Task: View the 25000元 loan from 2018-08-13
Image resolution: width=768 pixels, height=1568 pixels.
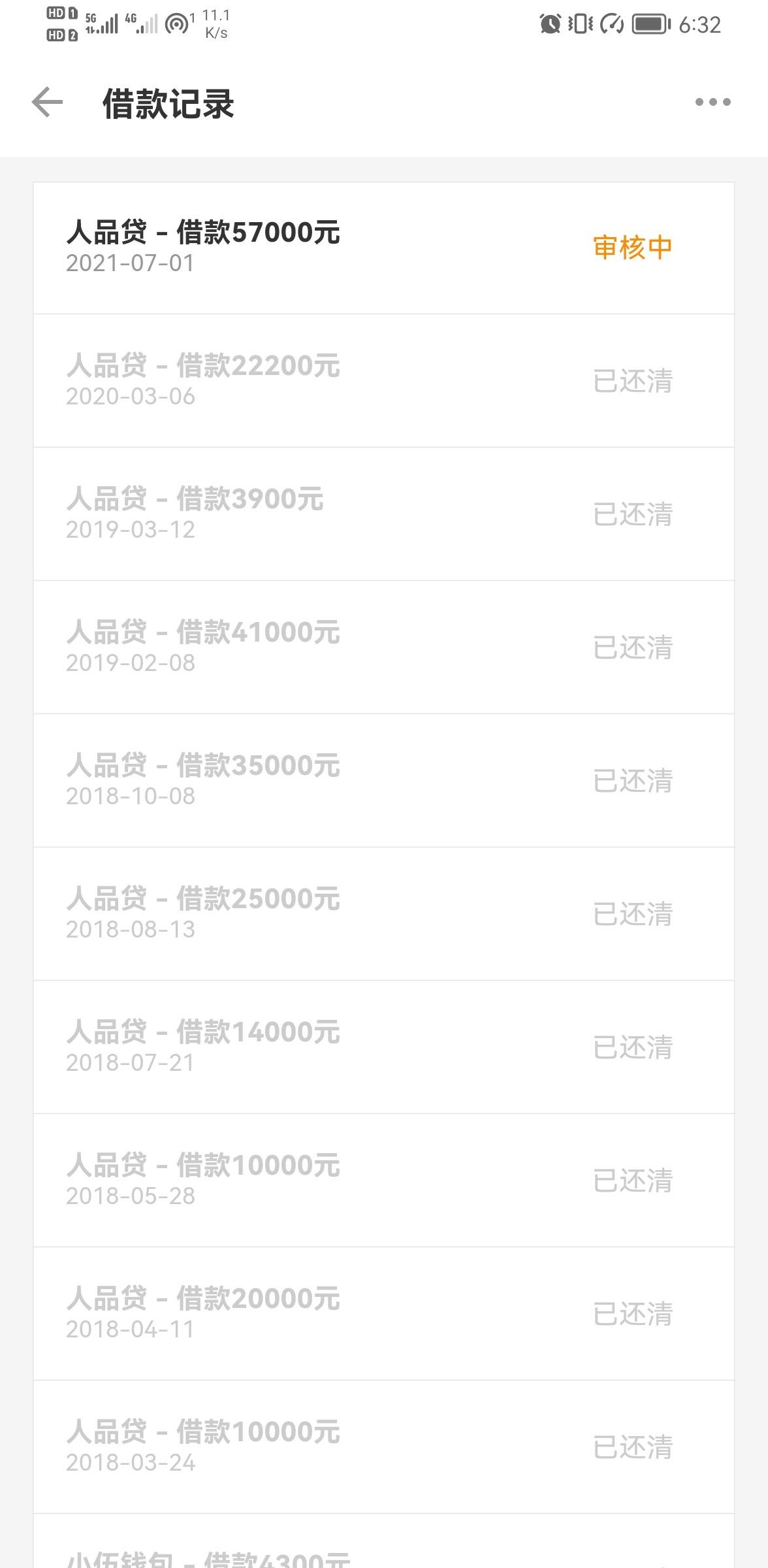Action: pos(384,914)
